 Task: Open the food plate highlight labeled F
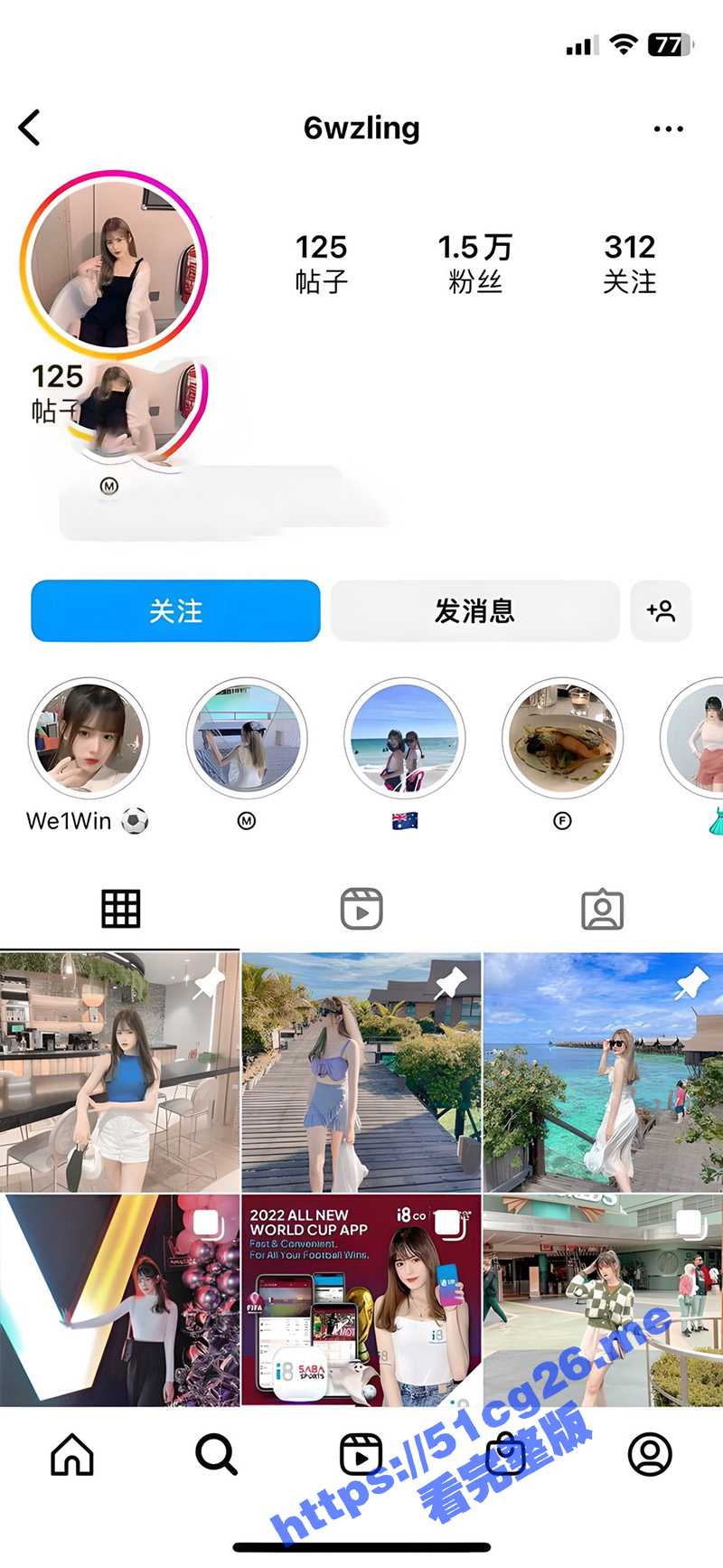click(562, 739)
